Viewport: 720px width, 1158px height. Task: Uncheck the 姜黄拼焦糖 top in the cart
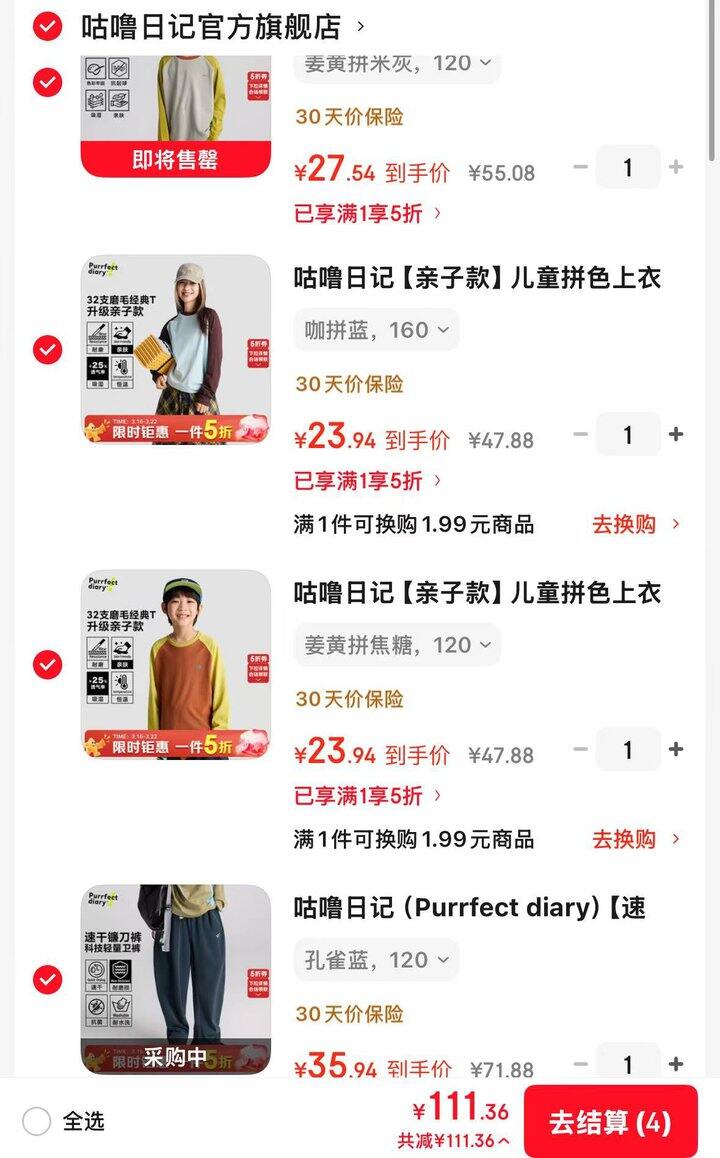47,665
